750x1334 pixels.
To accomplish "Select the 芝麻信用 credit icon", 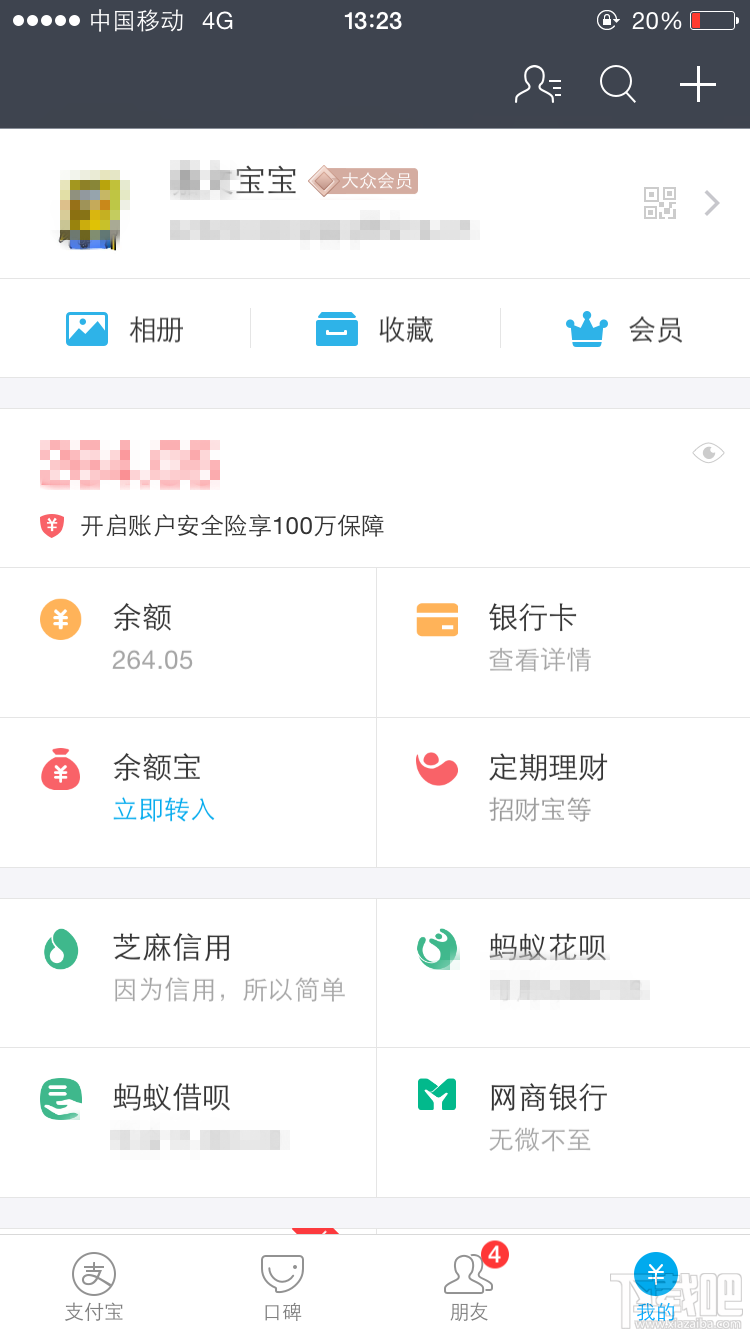I will (x=60, y=948).
